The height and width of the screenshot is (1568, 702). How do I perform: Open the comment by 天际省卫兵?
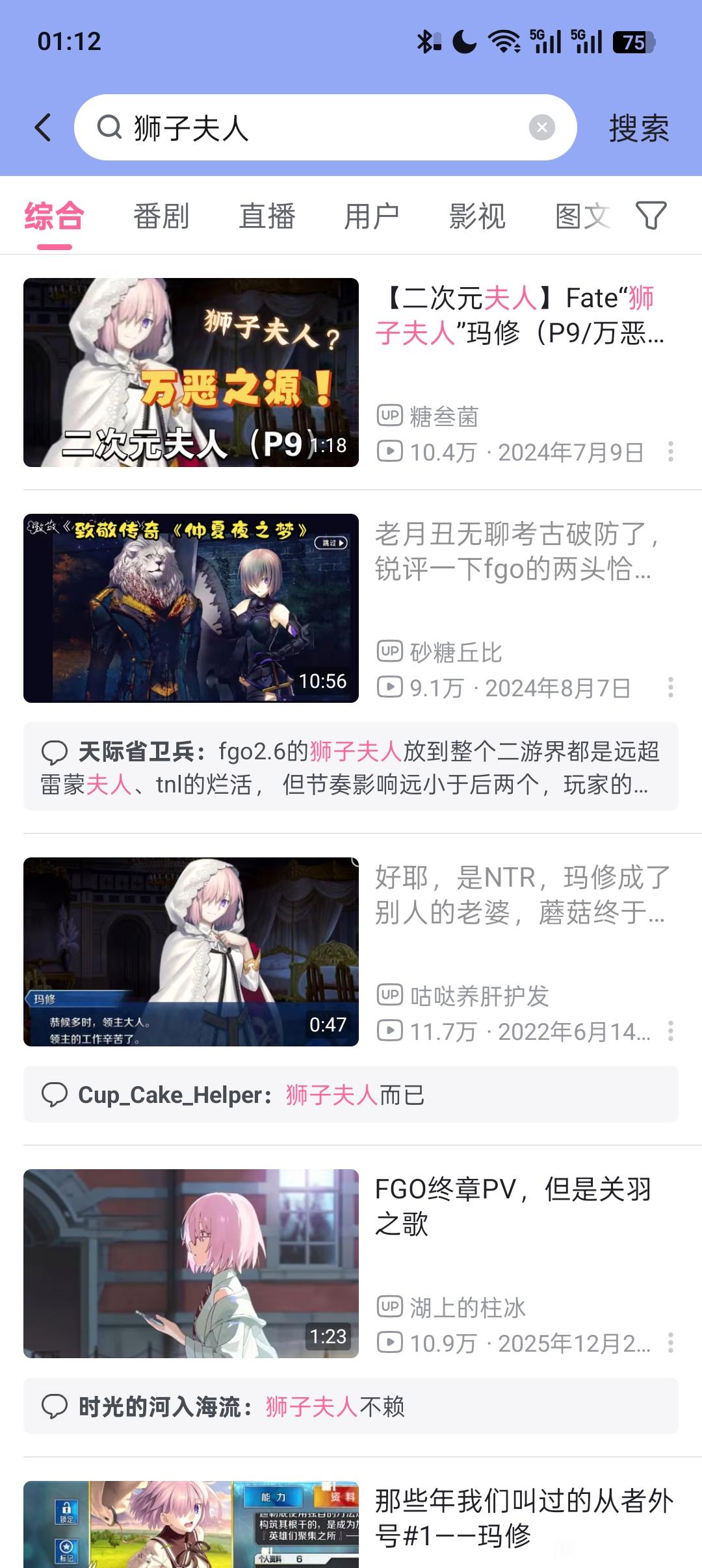point(351,766)
